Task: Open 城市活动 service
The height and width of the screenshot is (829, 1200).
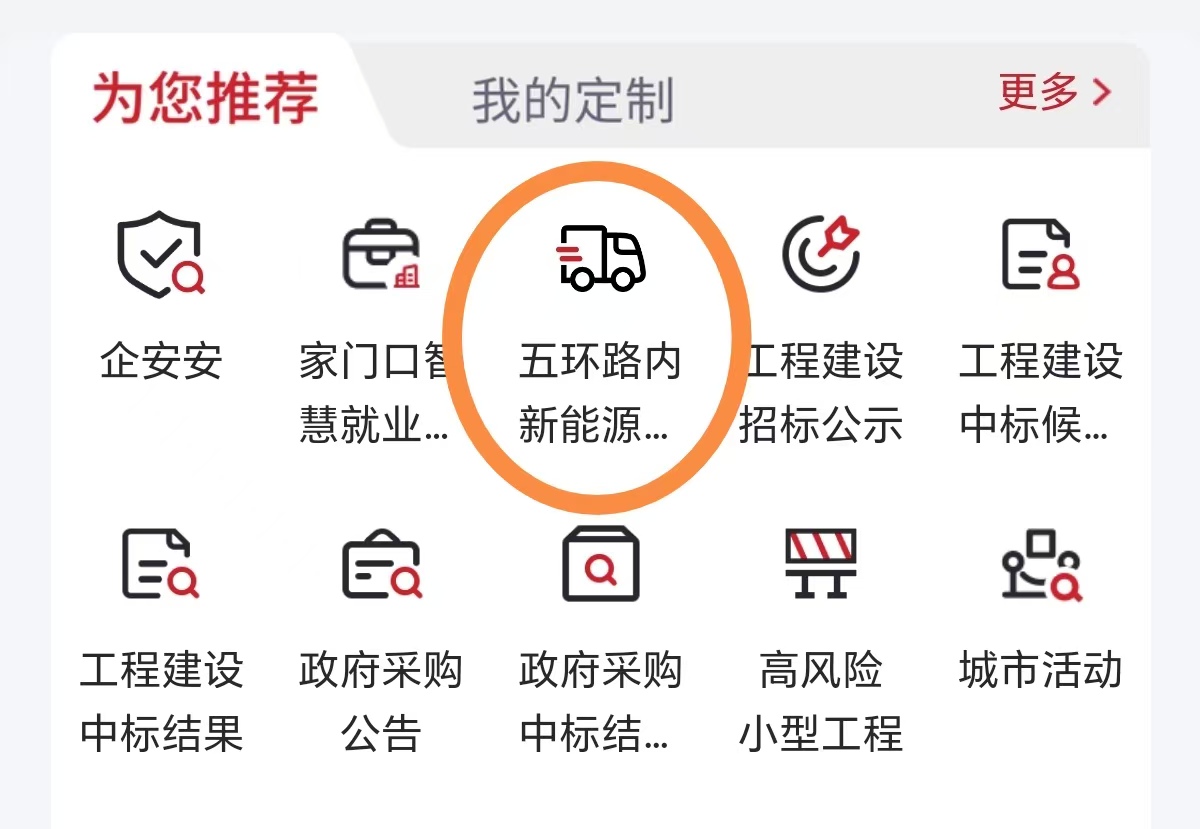Action: (x=1041, y=610)
